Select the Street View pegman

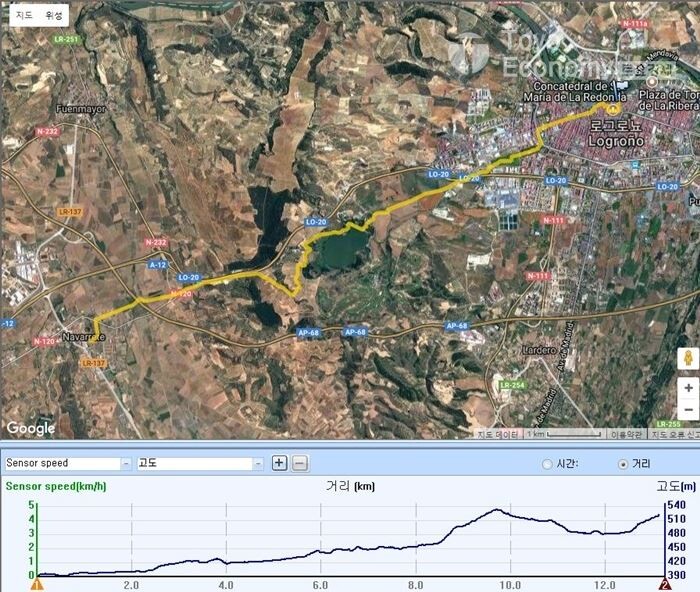(687, 359)
